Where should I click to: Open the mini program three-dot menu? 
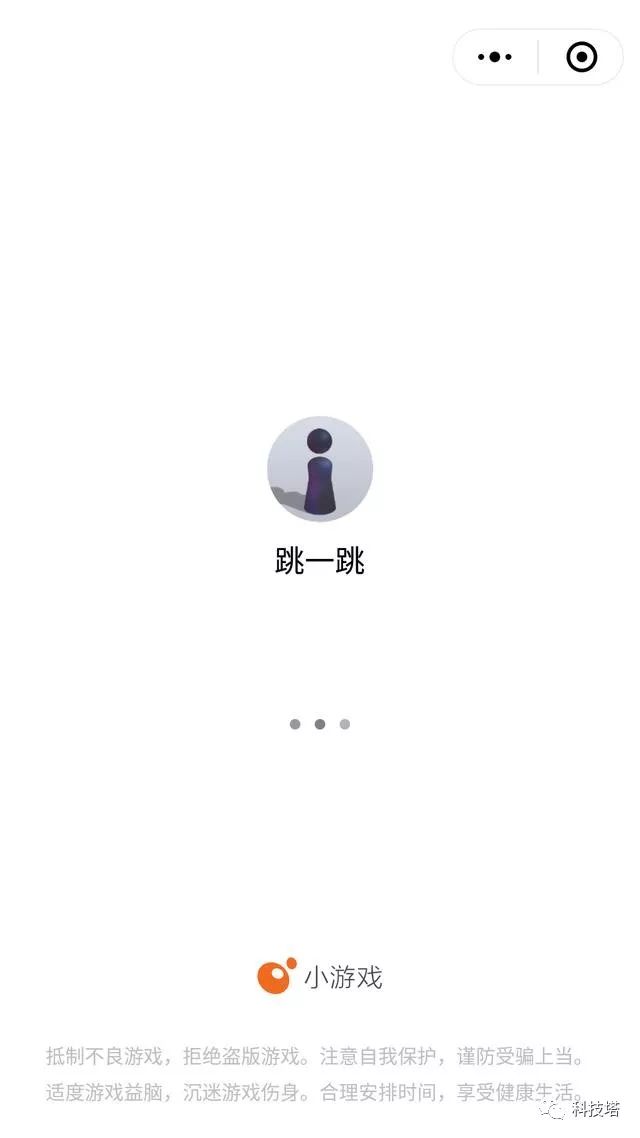[495, 57]
